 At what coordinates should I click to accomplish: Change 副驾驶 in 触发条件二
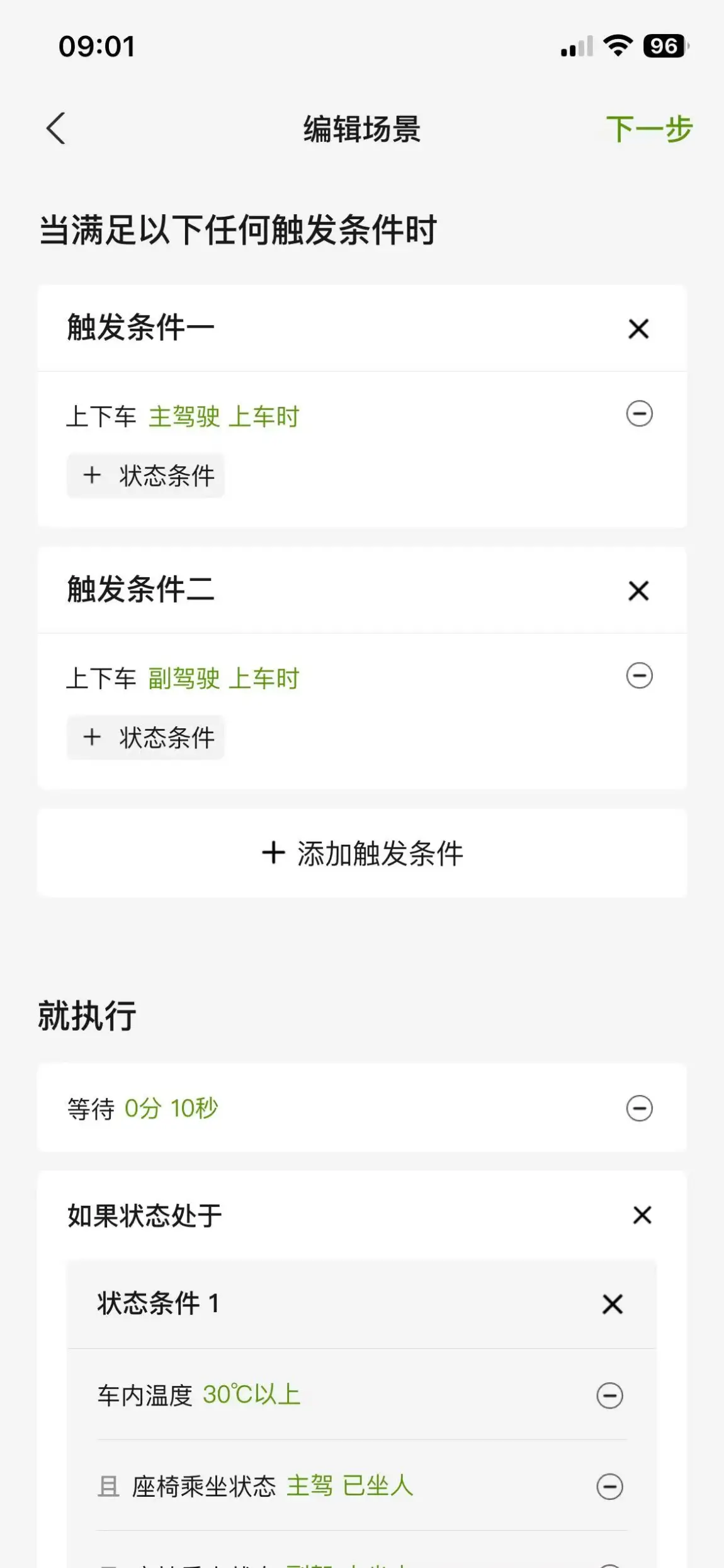(x=184, y=679)
